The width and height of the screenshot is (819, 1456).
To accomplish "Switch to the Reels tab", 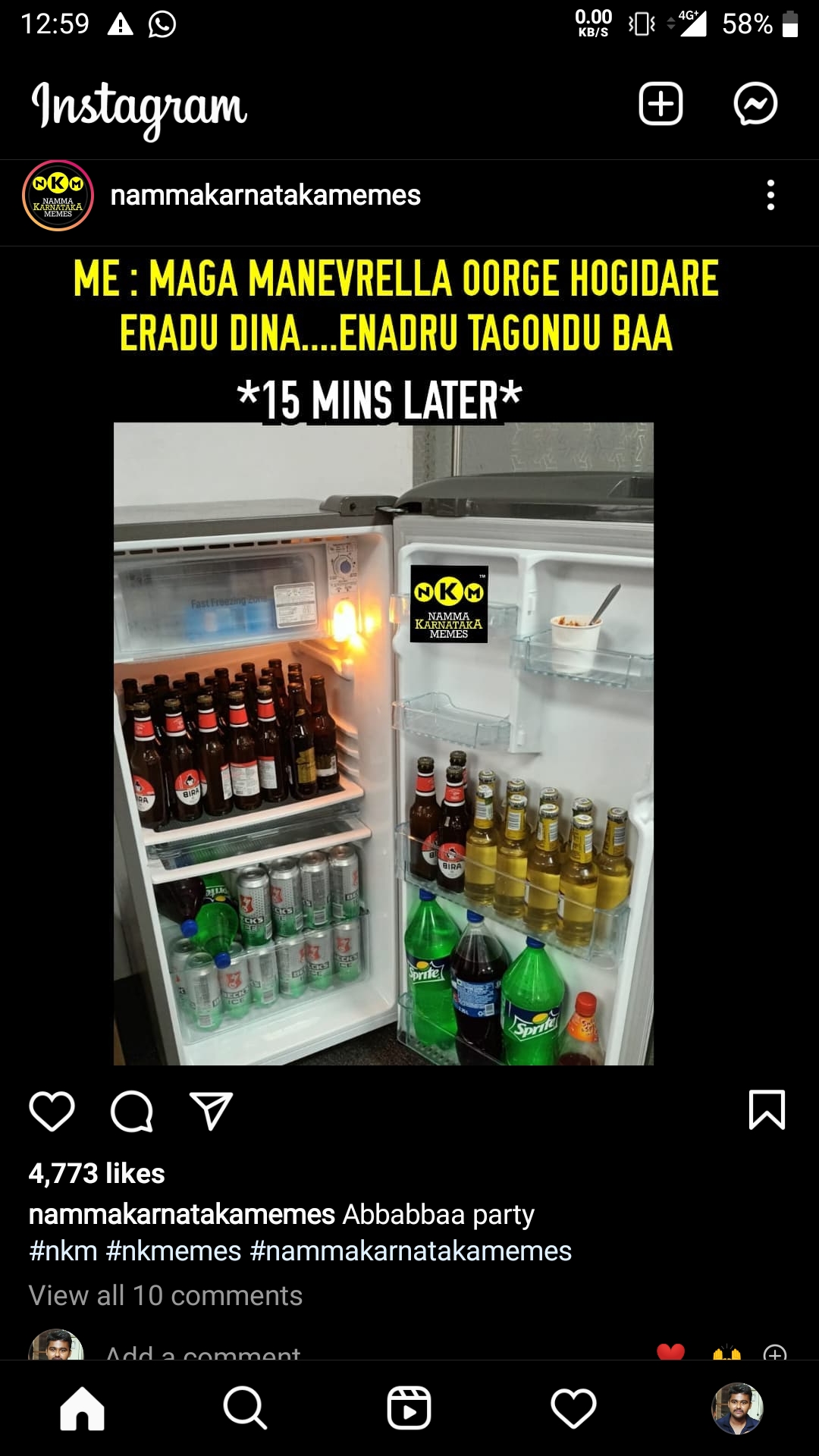I will tap(409, 1408).
